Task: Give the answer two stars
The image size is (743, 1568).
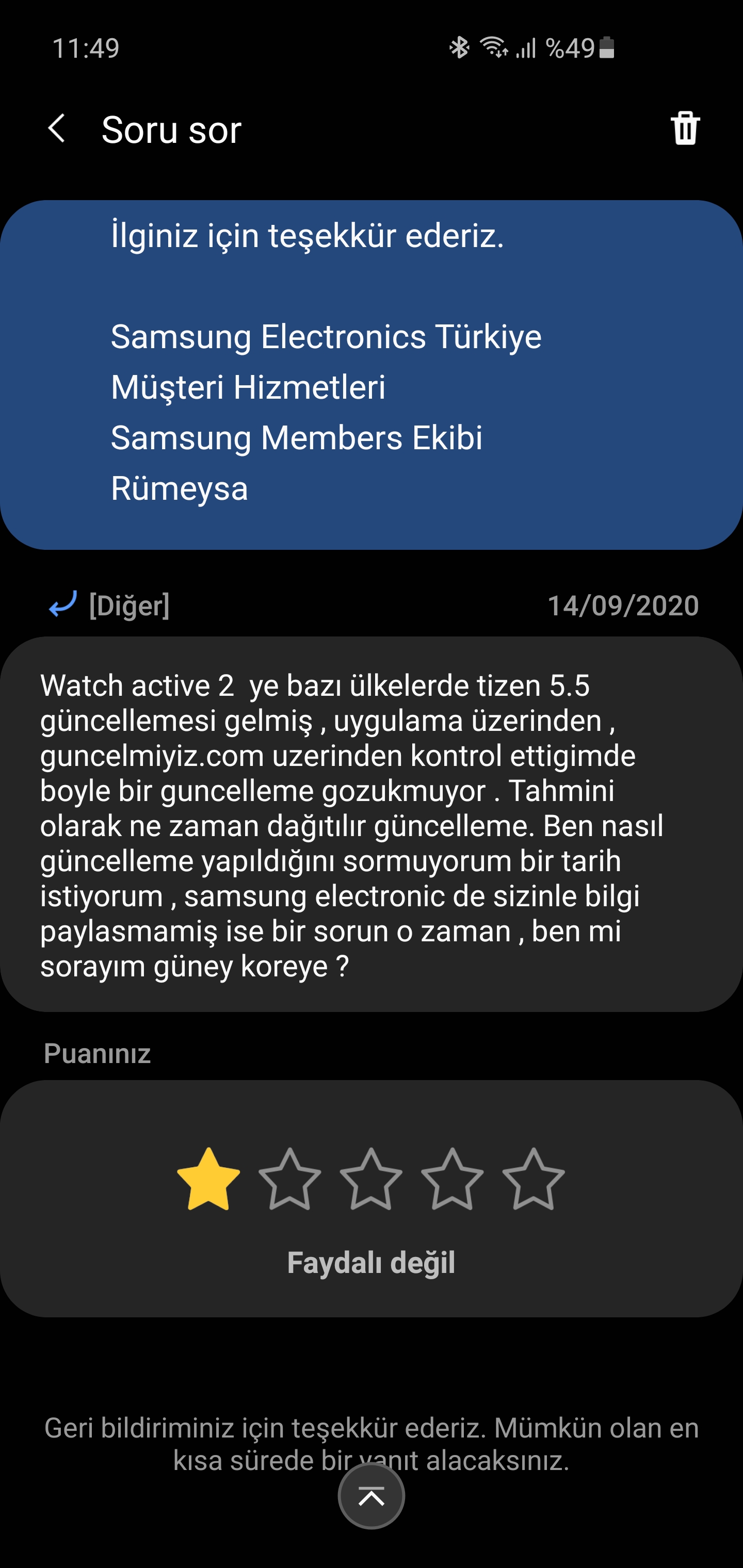Action: 290,1180
